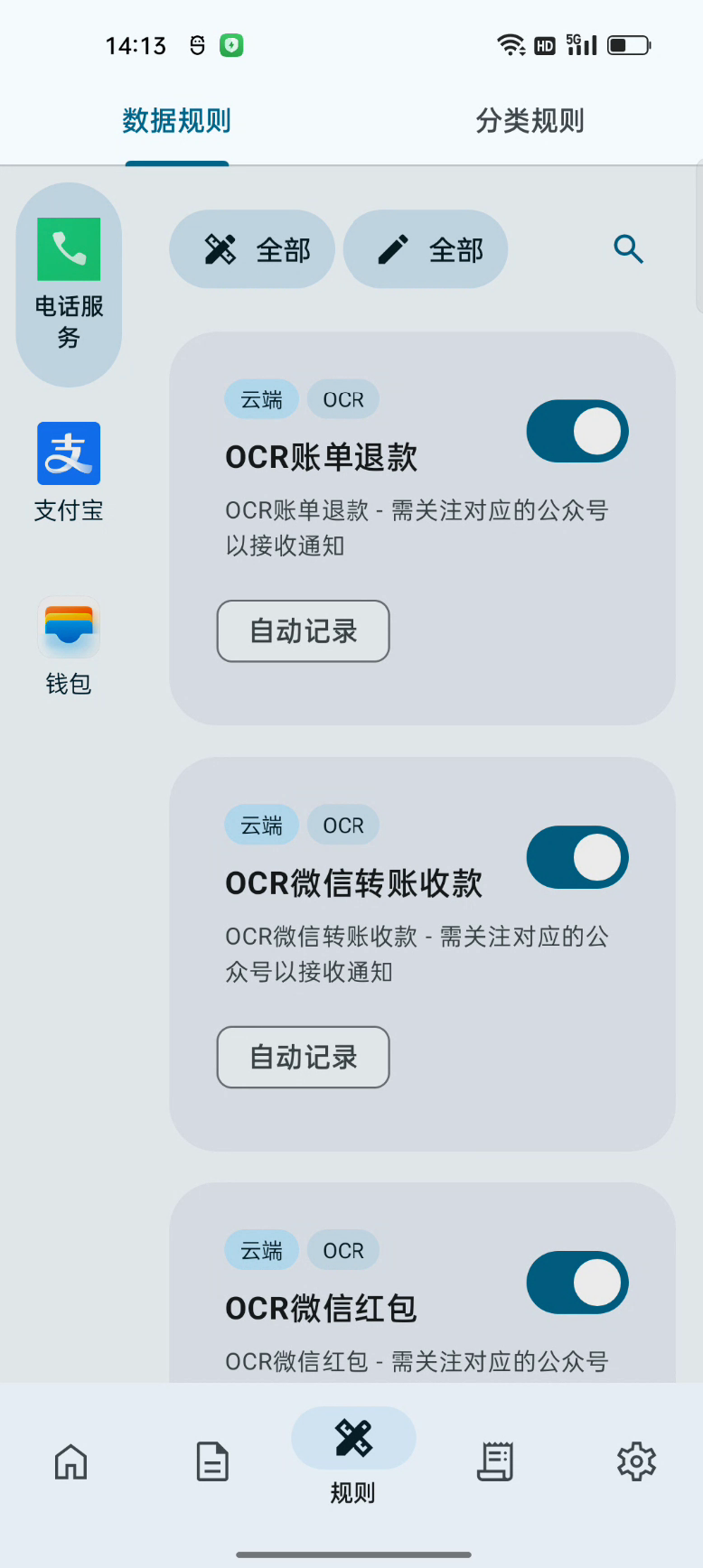
Task: Turn off the OCR微信转账收款 rule
Action: (x=576, y=857)
